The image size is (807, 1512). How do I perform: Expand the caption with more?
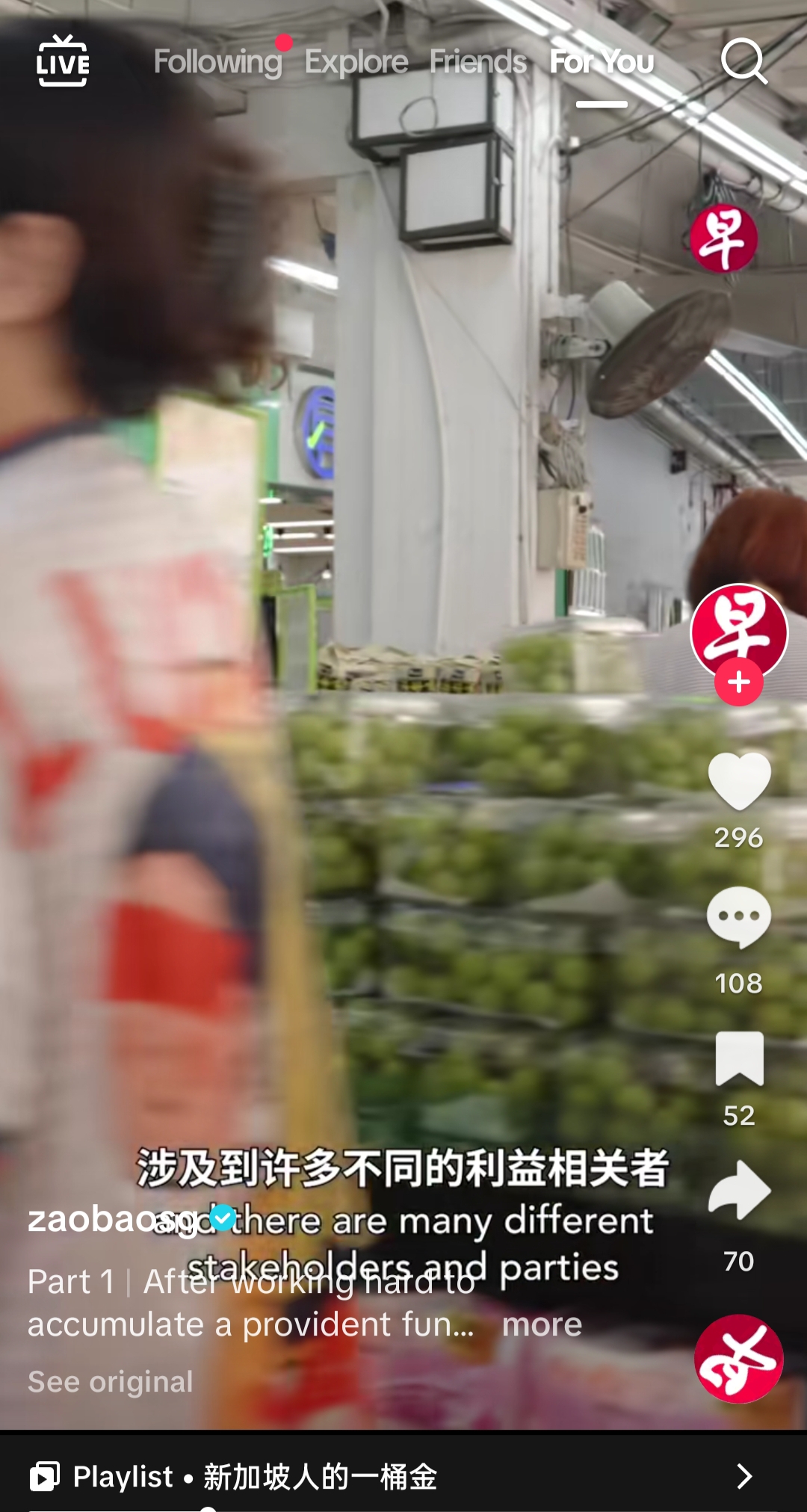pos(542,1325)
